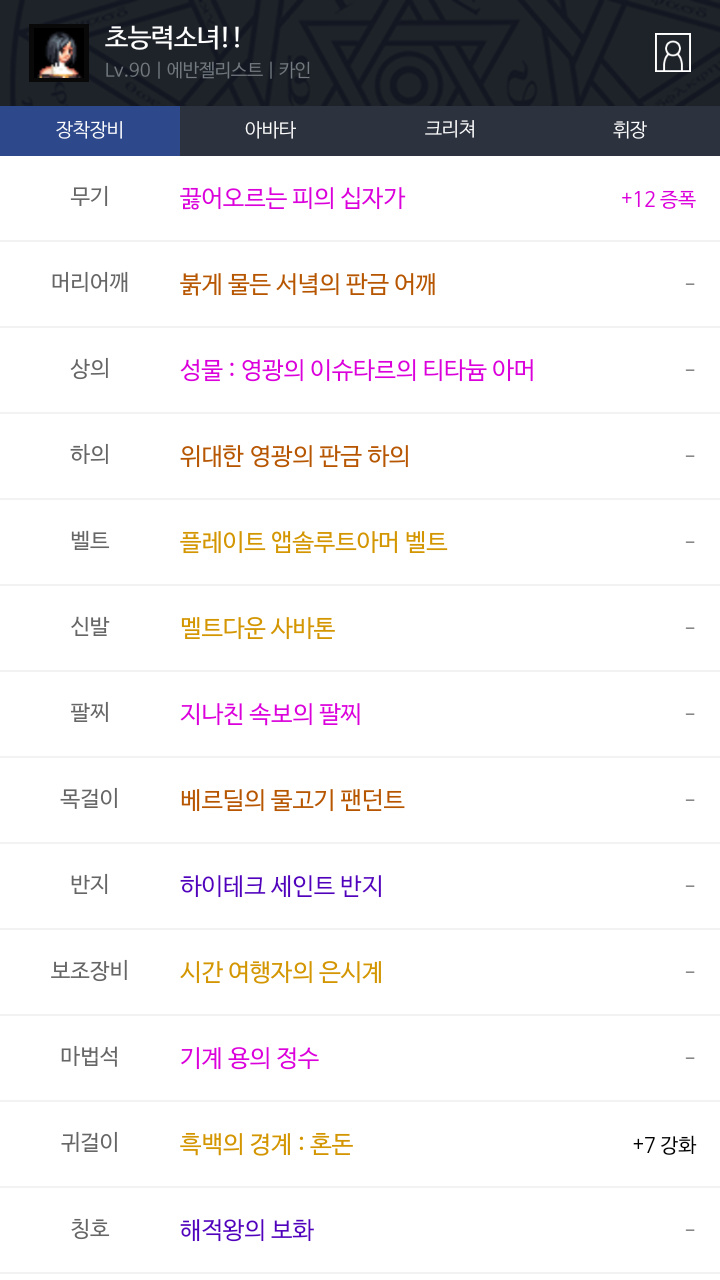Switch to the 휘장 tab
This screenshot has height=1280, width=720.
pos(630,130)
